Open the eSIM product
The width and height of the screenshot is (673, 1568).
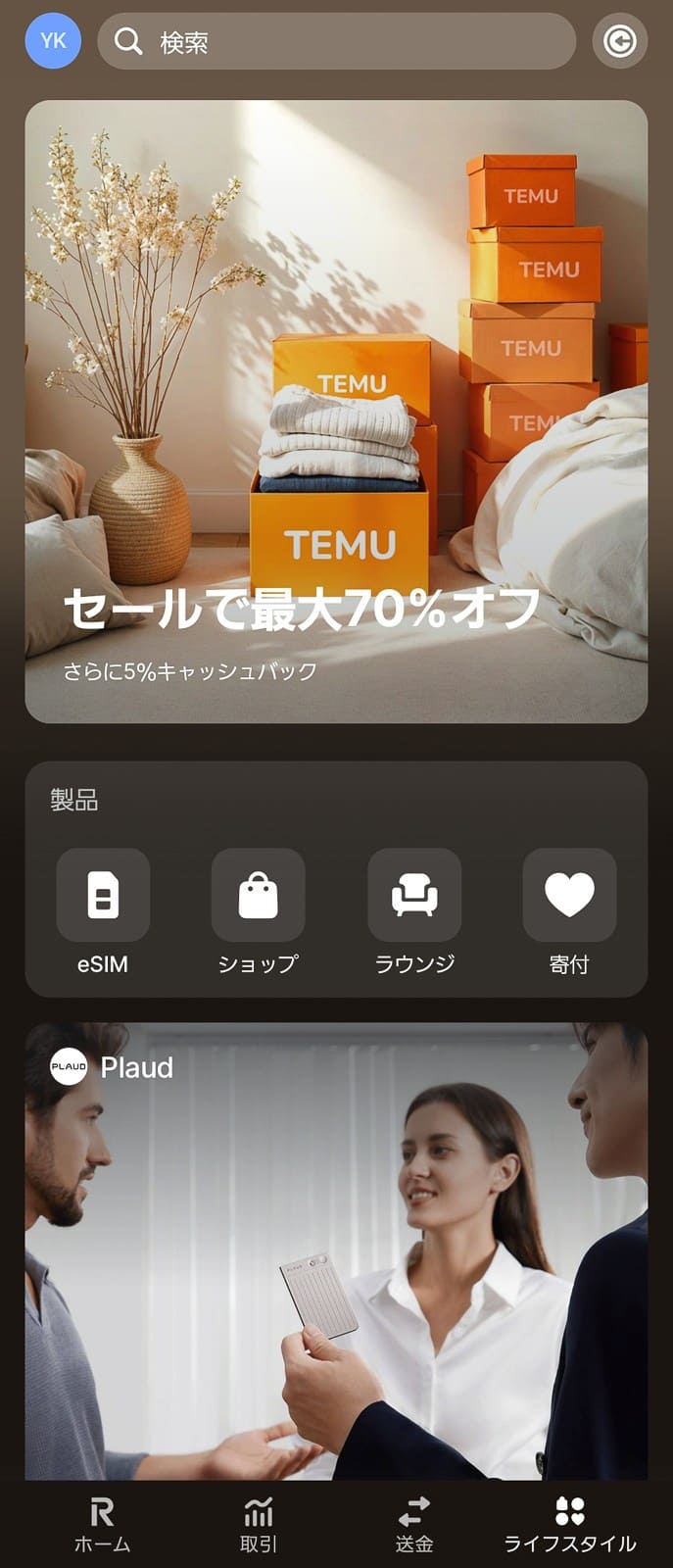pos(103,896)
